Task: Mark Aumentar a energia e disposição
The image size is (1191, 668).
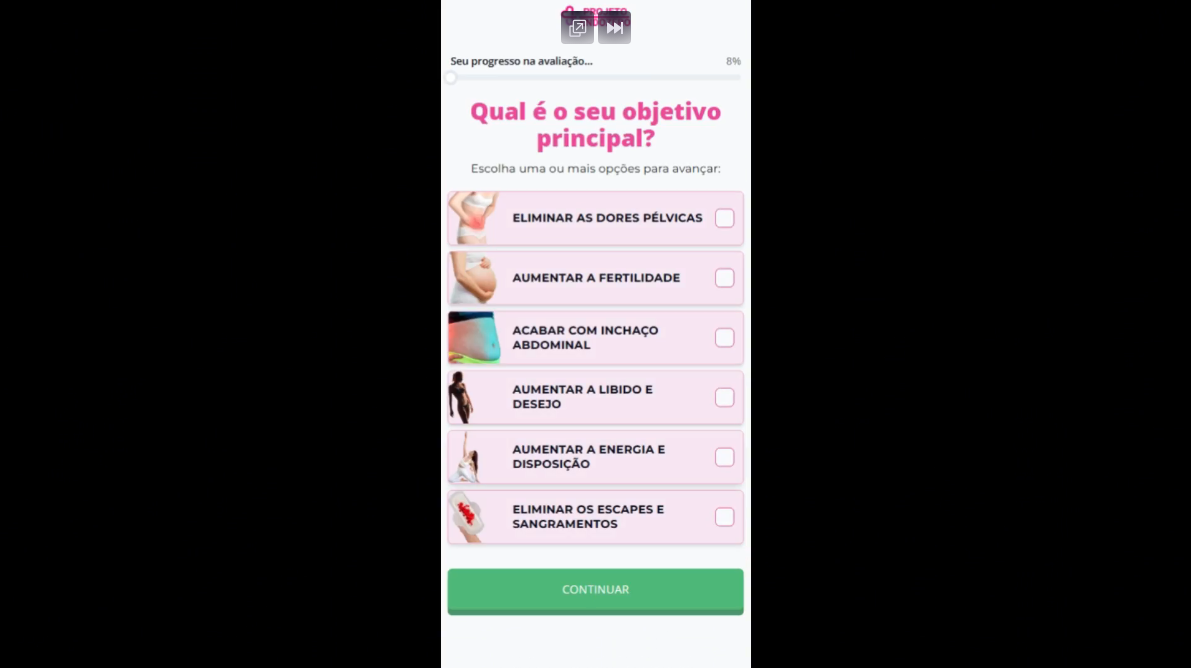Action: pos(724,457)
